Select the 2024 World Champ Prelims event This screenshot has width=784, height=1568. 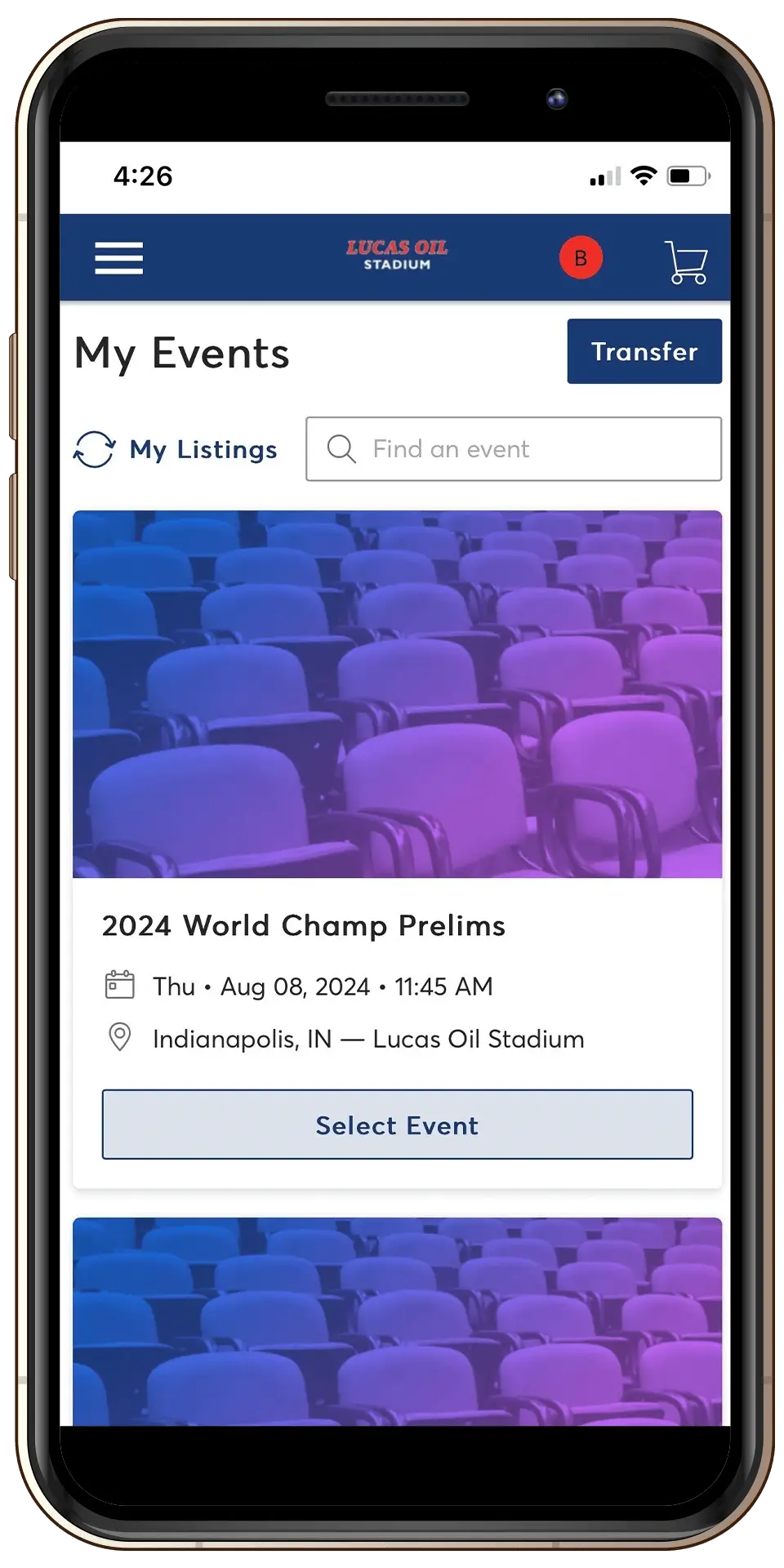click(x=397, y=1125)
